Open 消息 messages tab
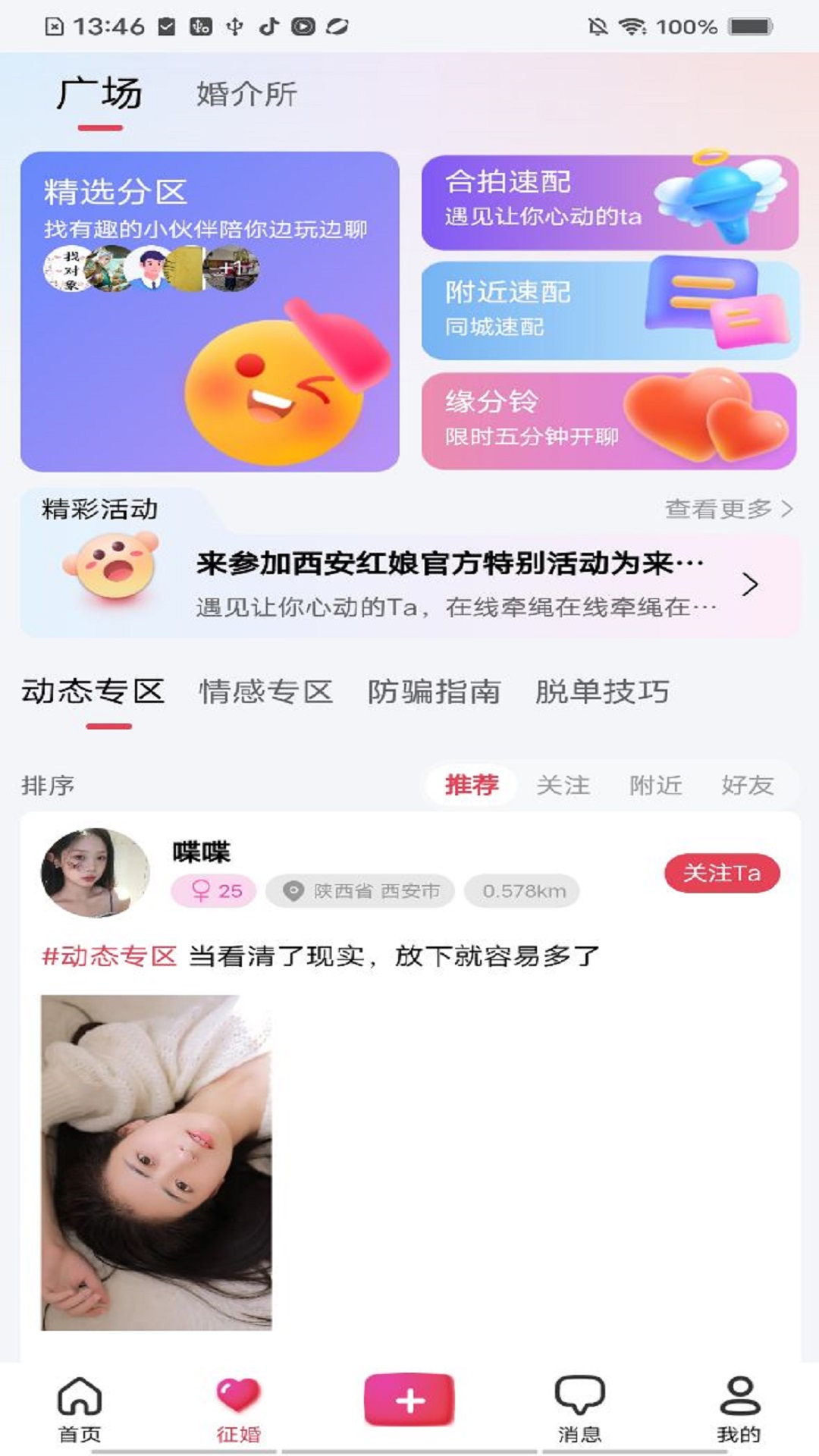This screenshot has height=1456, width=819. (579, 1409)
